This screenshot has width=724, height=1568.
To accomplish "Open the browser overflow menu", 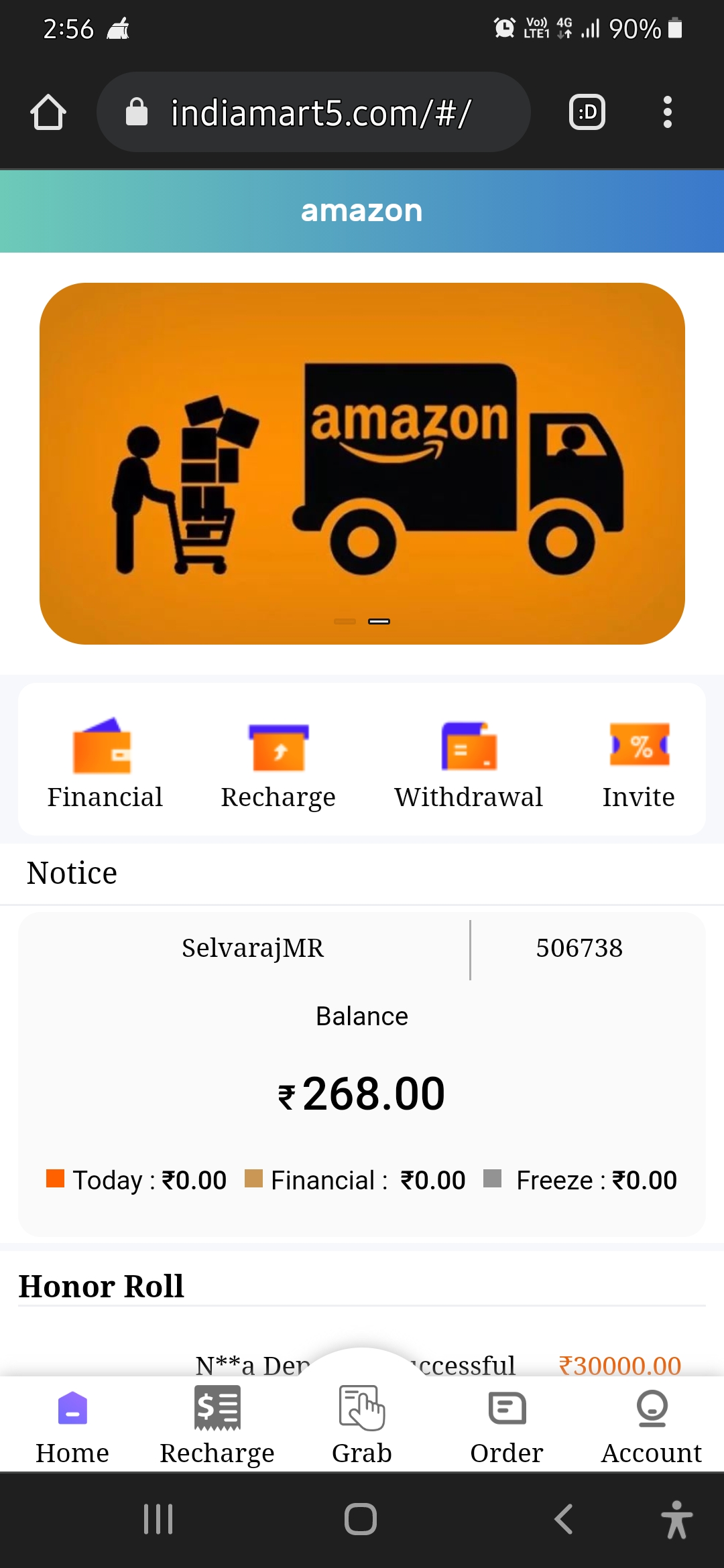I will 666,112.
